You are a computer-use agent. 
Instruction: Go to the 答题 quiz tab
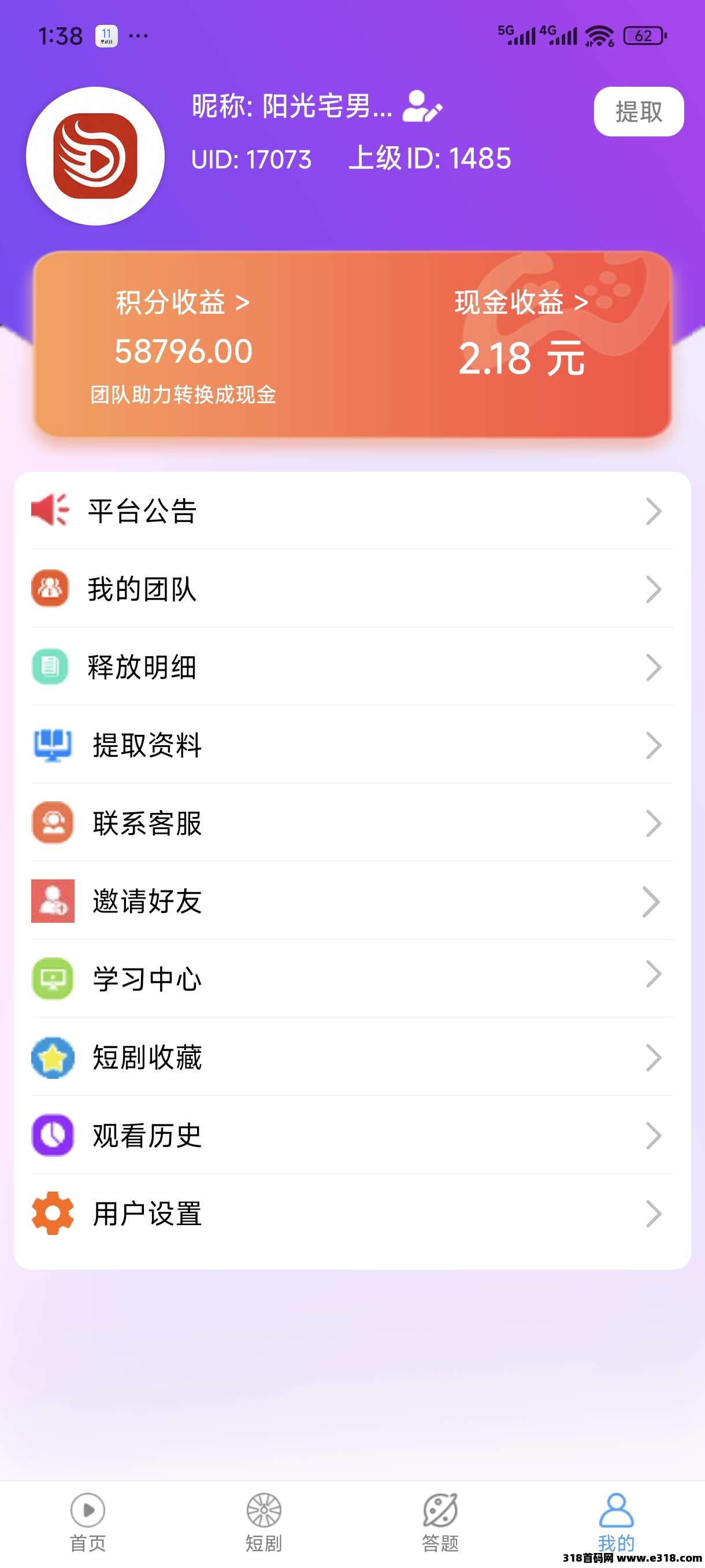440,1522
